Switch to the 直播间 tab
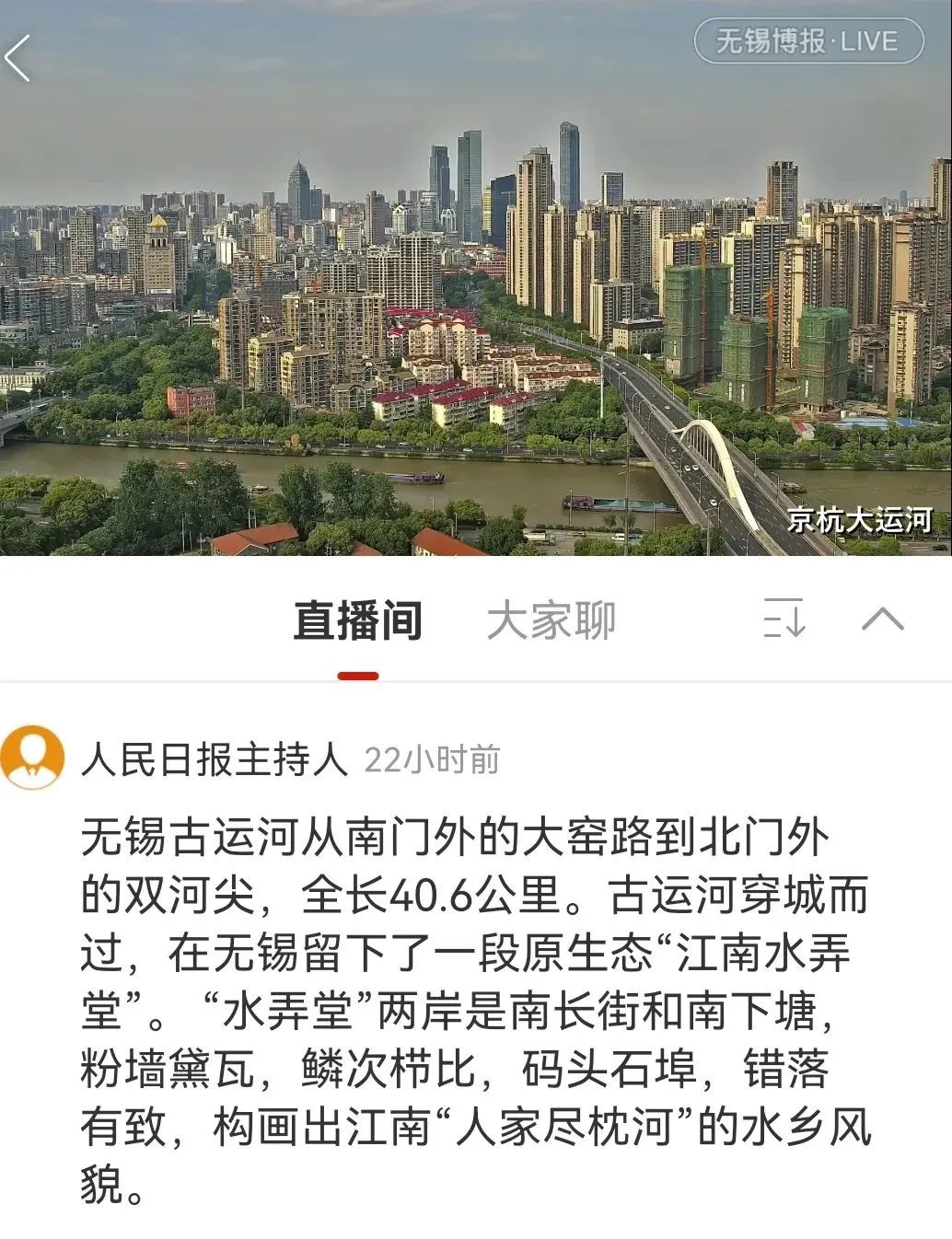952x1239 pixels. point(358,620)
